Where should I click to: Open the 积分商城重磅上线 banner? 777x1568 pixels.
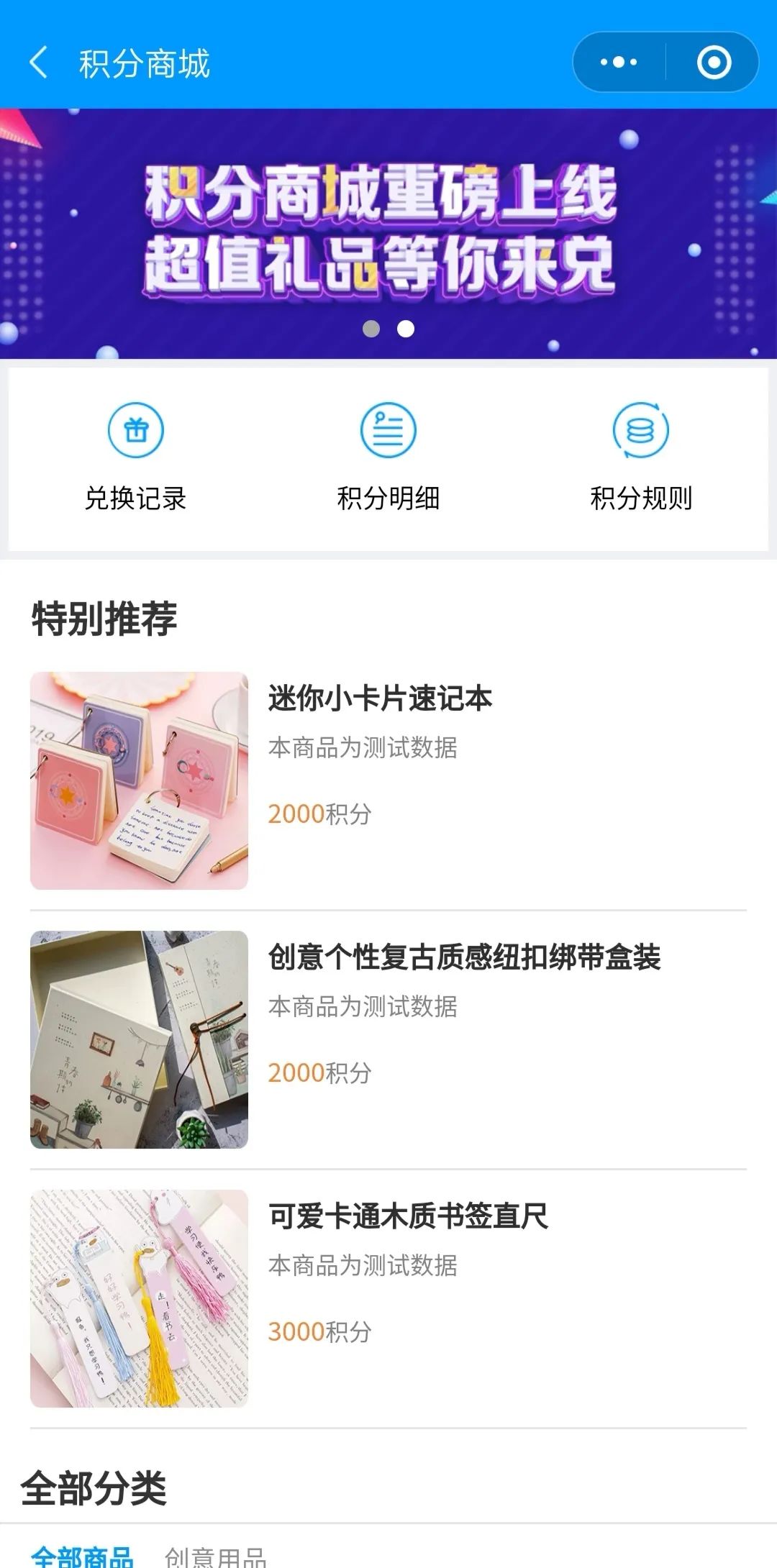(x=388, y=232)
